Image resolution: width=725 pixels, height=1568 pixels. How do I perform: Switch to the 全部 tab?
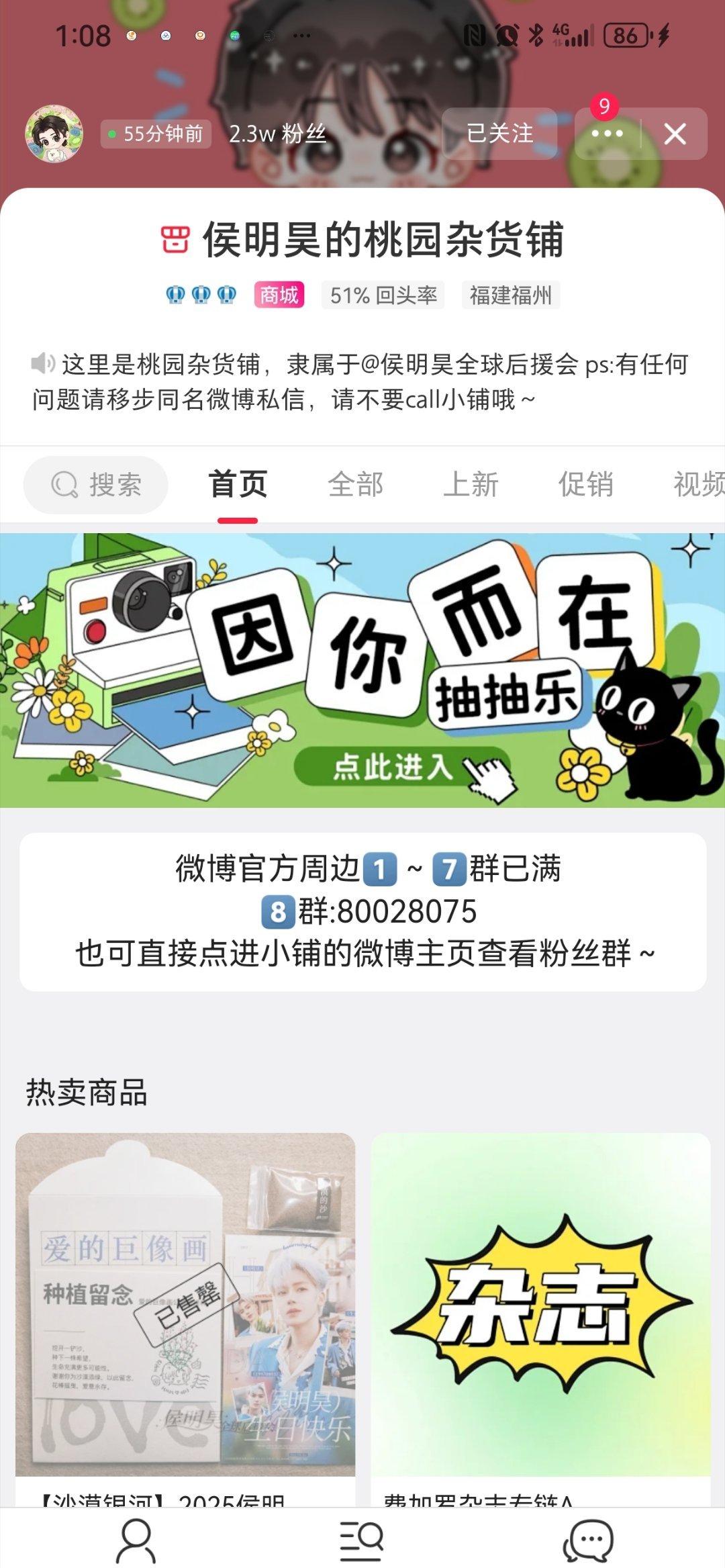pos(355,484)
